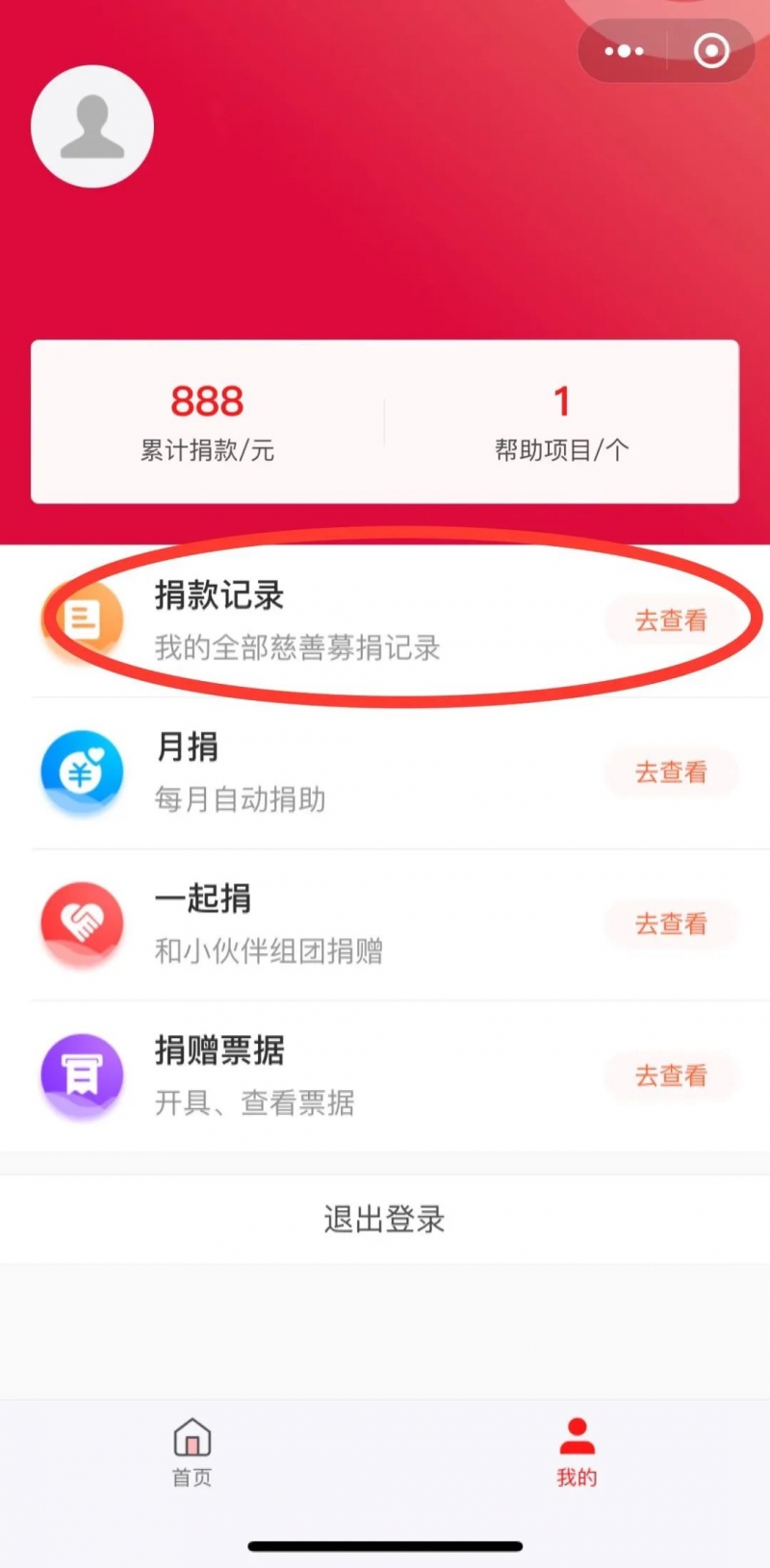Tap 去查看 next to 捐款记录
This screenshot has height=1568, width=770.
tap(671, 620)
